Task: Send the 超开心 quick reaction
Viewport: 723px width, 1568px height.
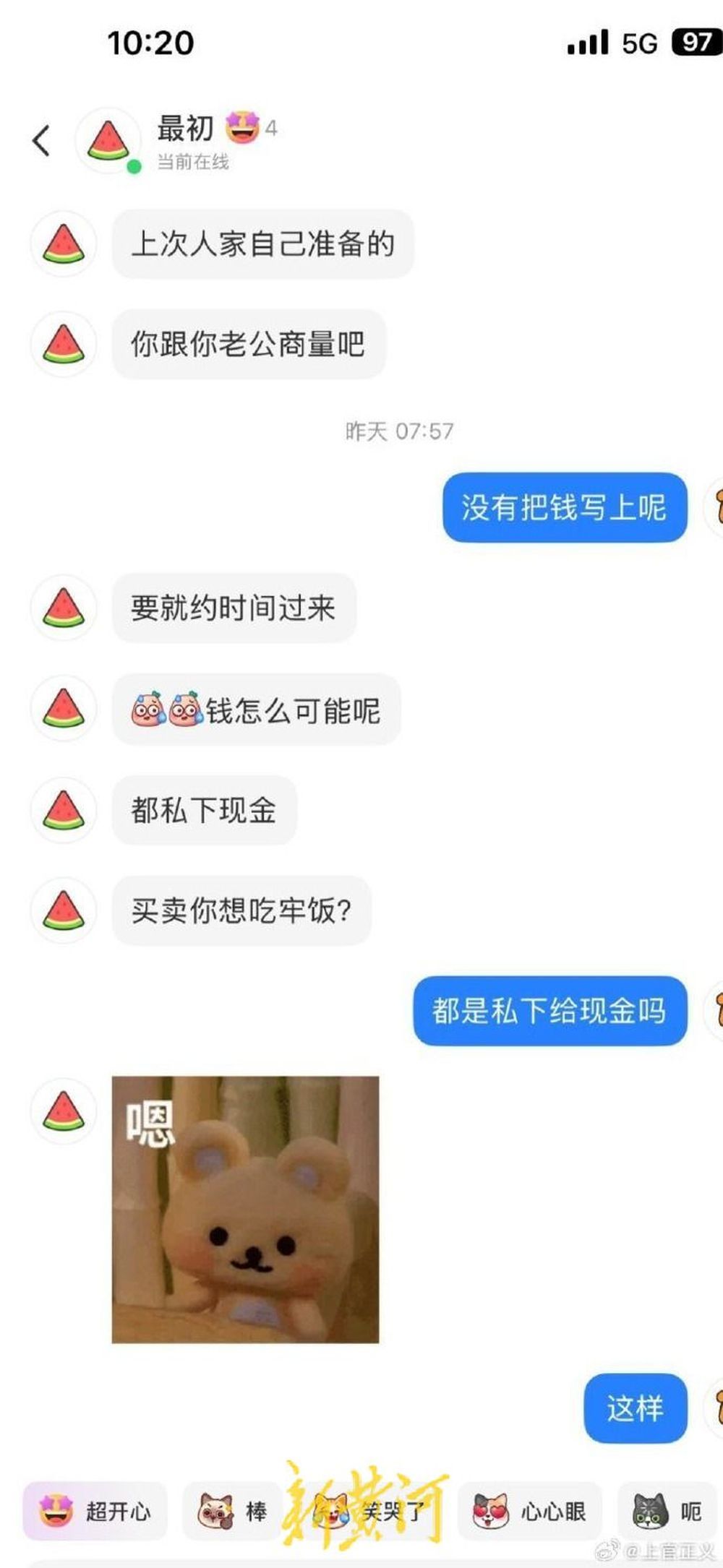Action: click(95, 1510)
